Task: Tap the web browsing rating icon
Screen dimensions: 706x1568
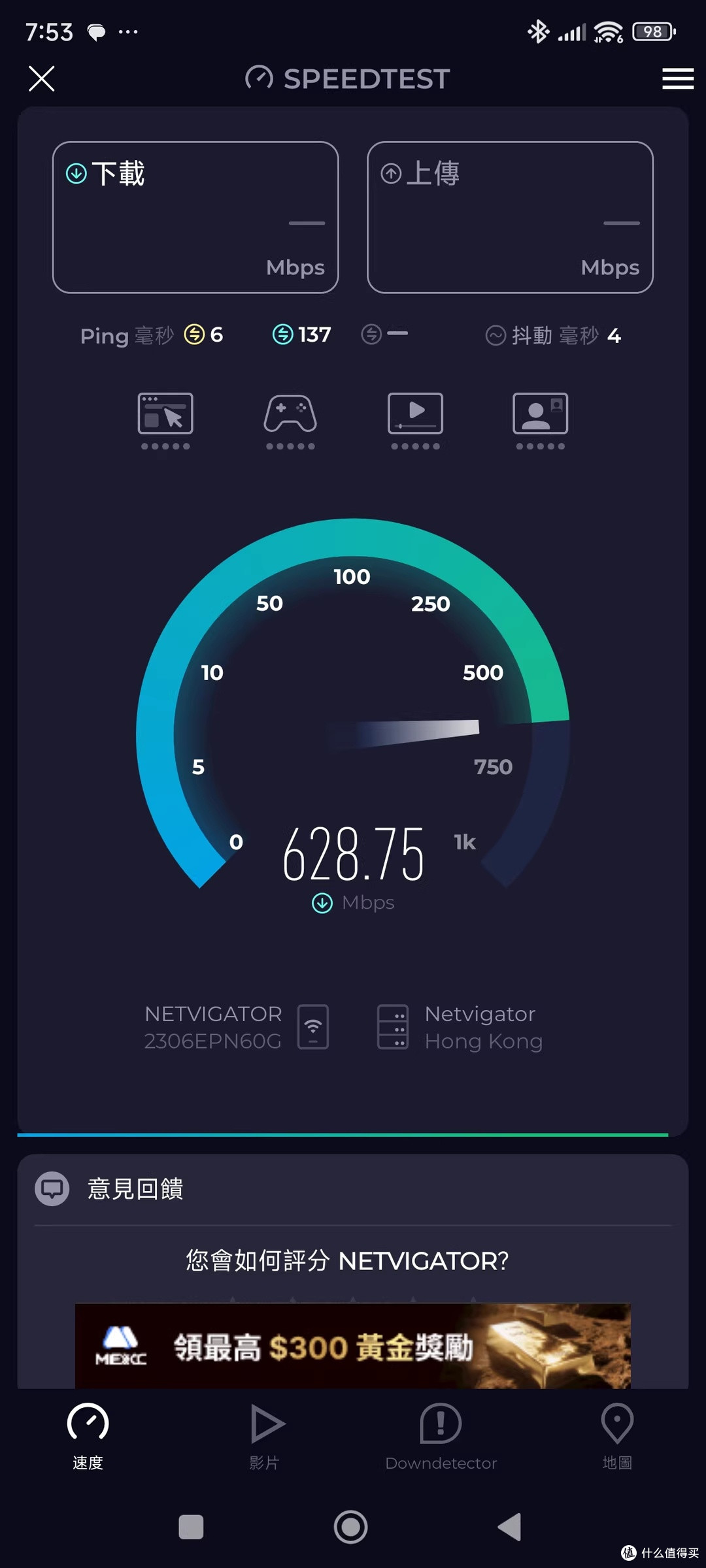Action: coord(165,420)
